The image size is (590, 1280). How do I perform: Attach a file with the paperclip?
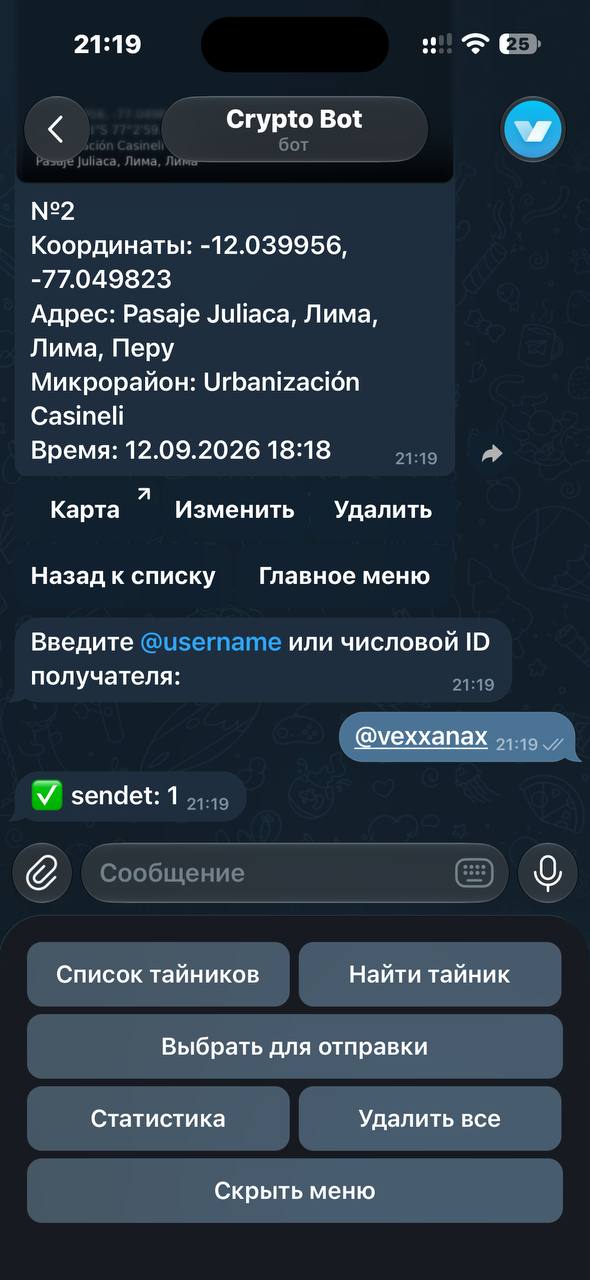tap(42, 873)
